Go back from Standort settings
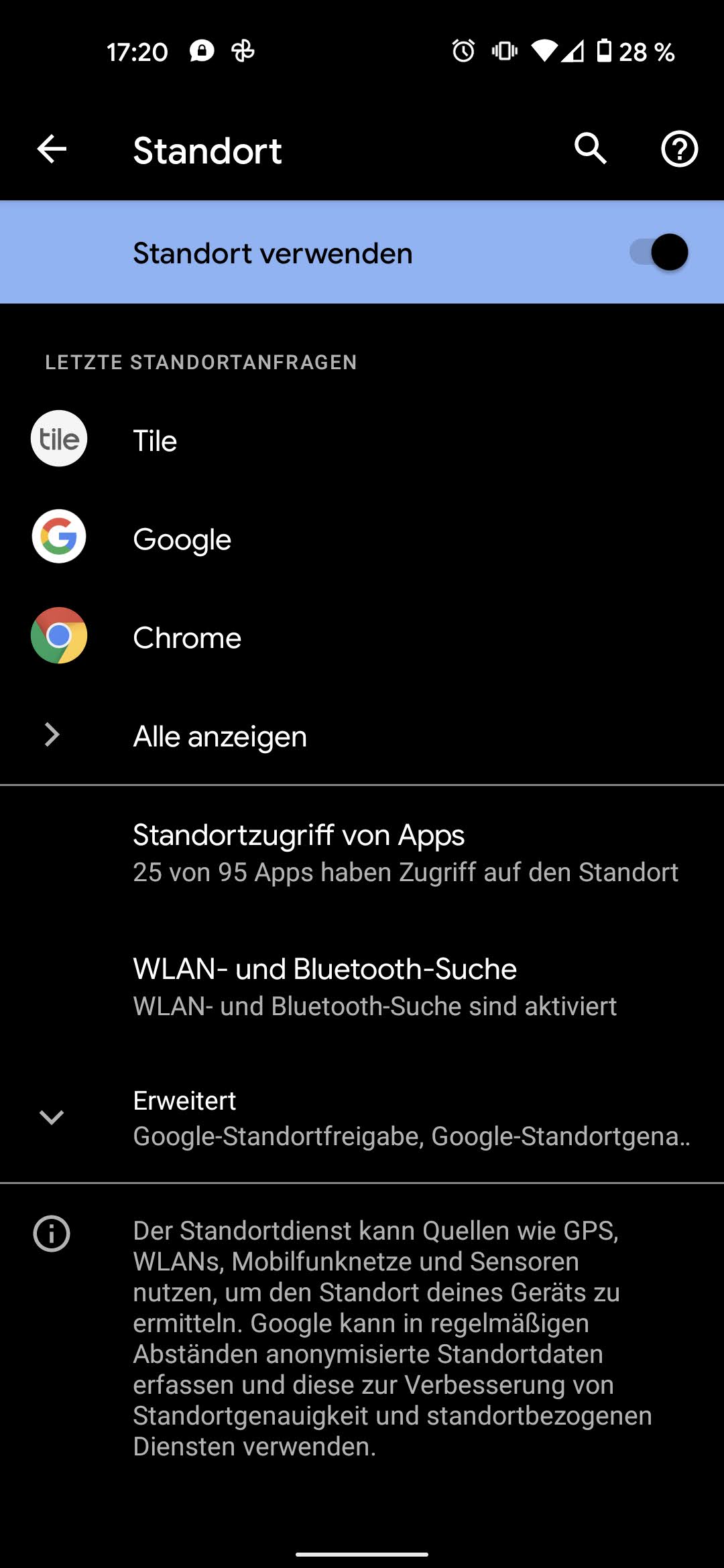 pyautogui.click(x=52, y=149)
